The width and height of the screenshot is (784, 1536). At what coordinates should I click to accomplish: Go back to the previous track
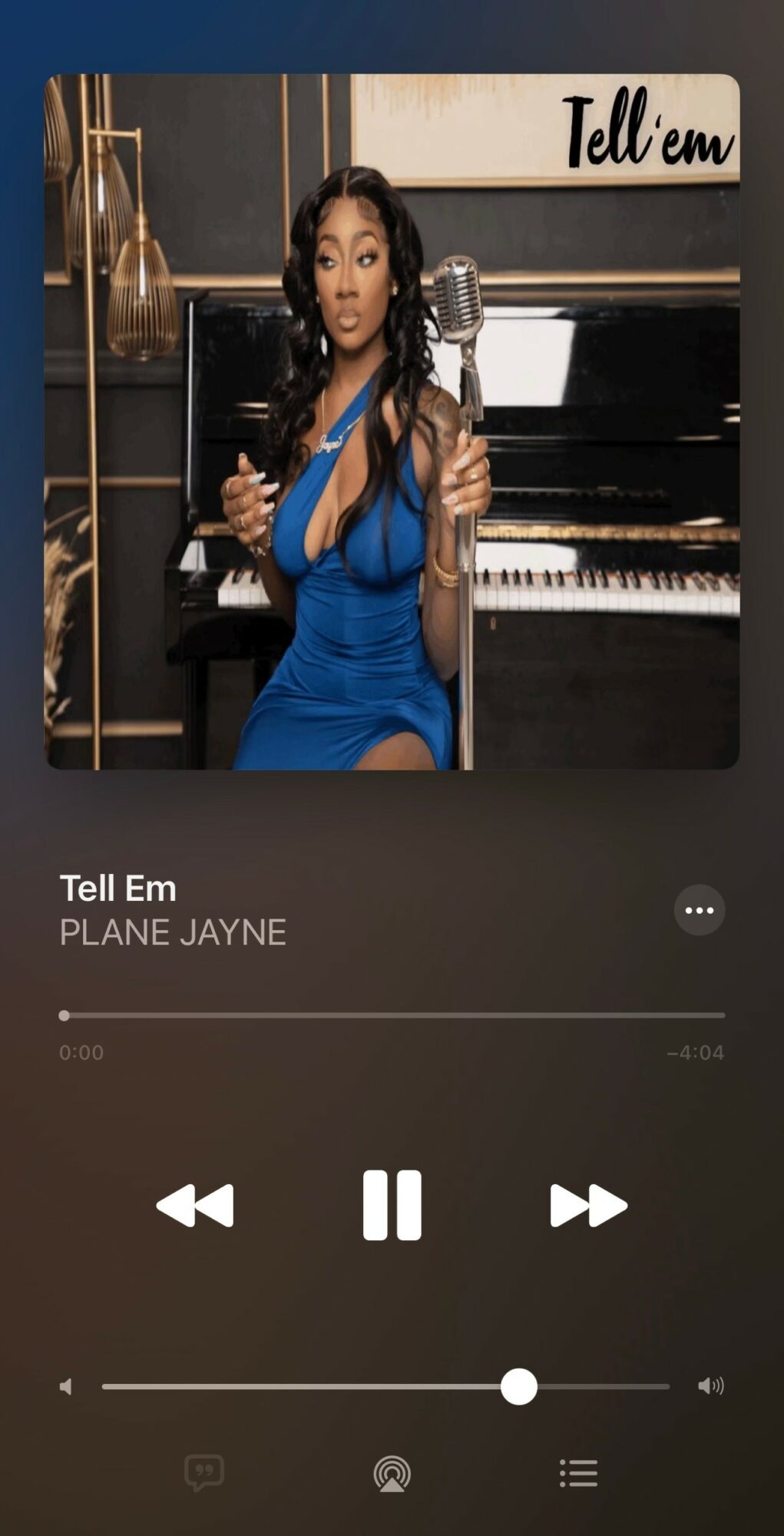point(195,1205)
